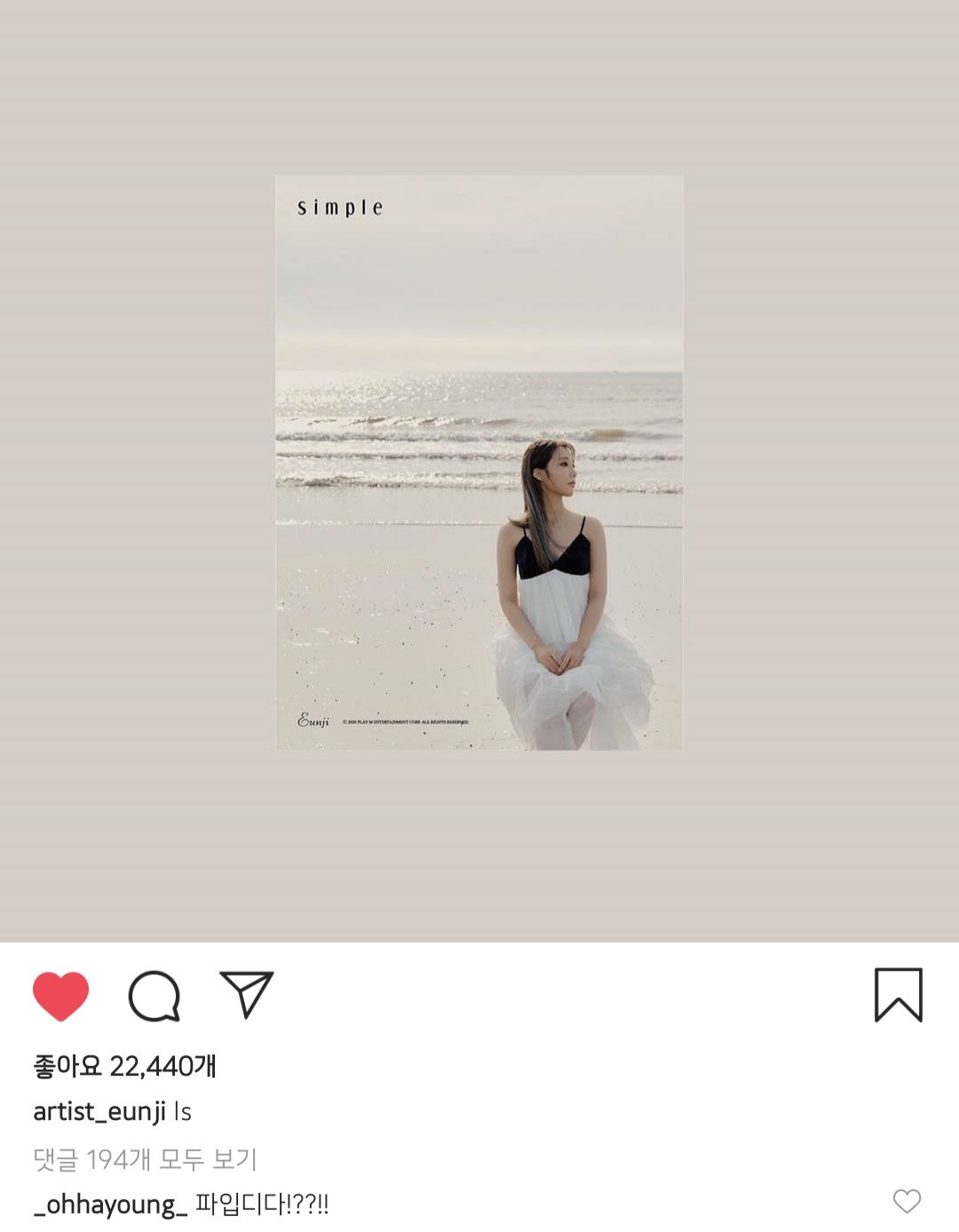Open the 좋아요 22,440개 likes list
The height and width of the screenshot is (1232, 959).
coord(124,1065)
